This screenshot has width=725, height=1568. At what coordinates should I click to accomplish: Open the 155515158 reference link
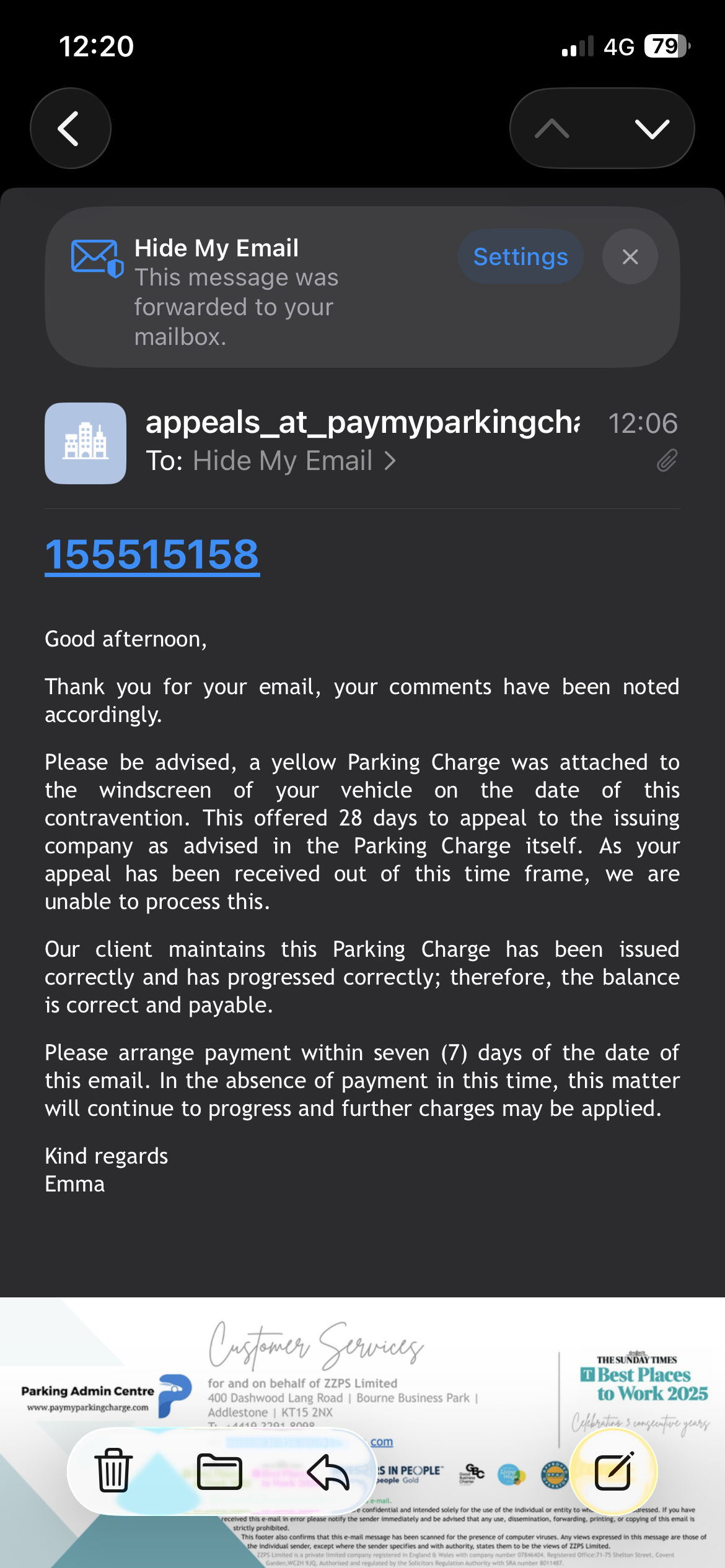[x=152, y=554]
